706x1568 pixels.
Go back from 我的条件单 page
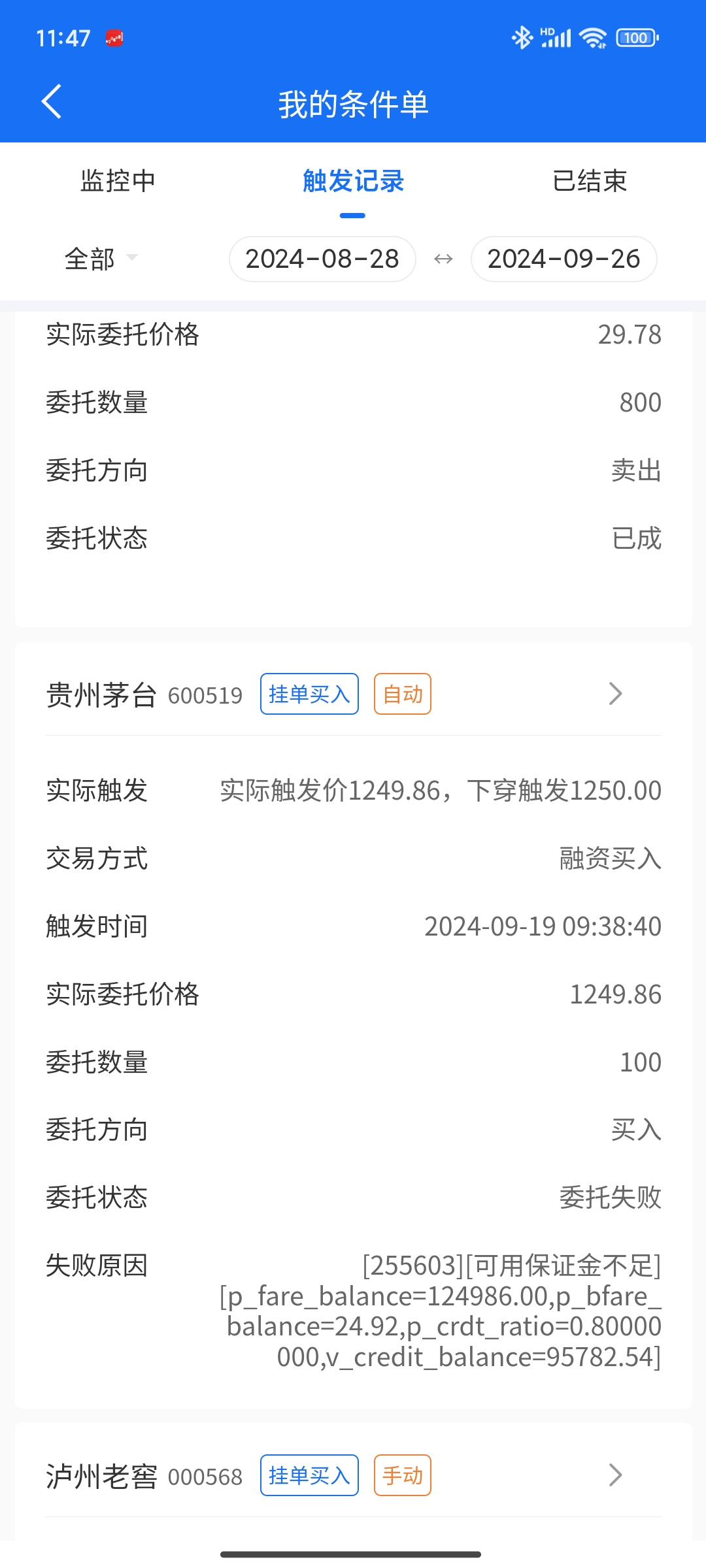tap(52, 102)
